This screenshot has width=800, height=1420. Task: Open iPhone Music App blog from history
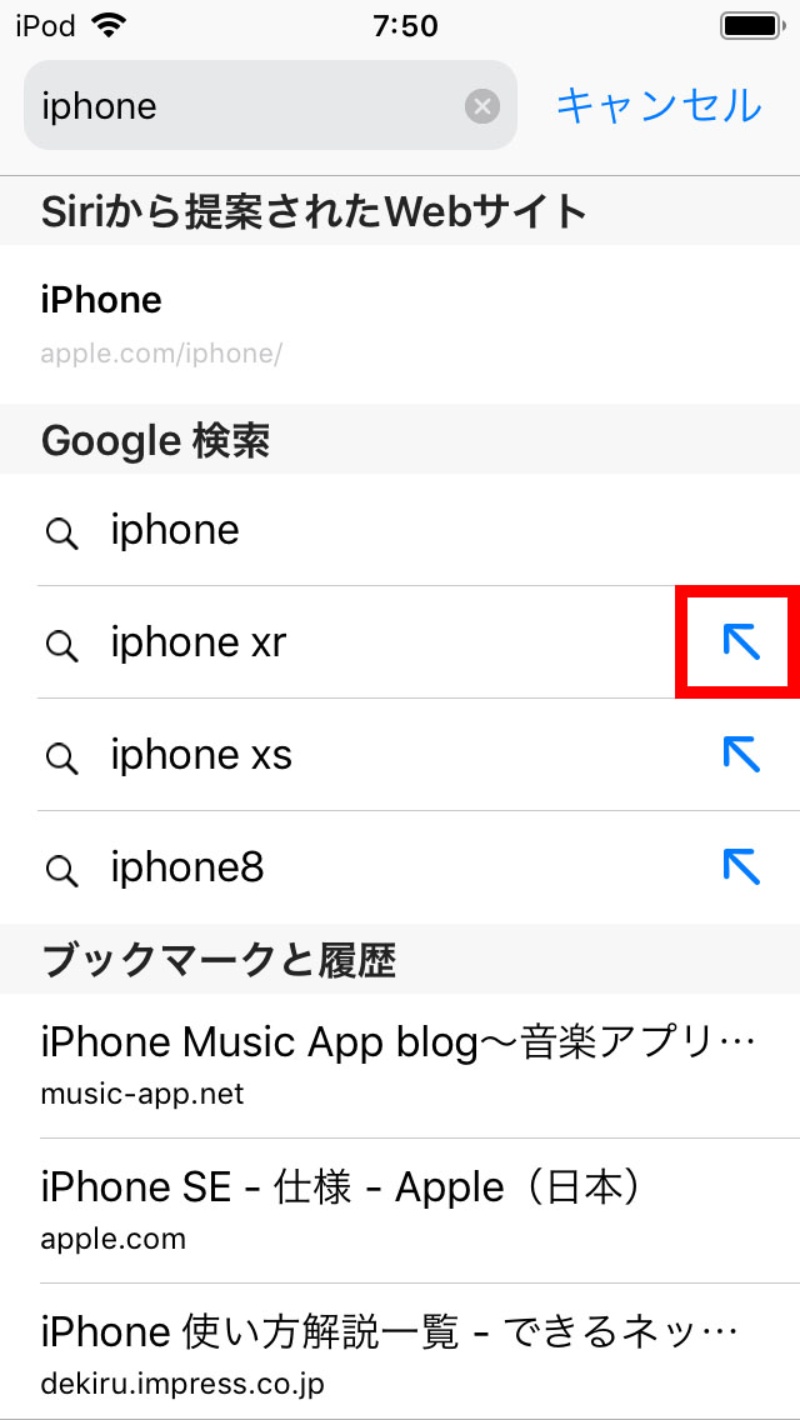click(x=398, y=1064)
